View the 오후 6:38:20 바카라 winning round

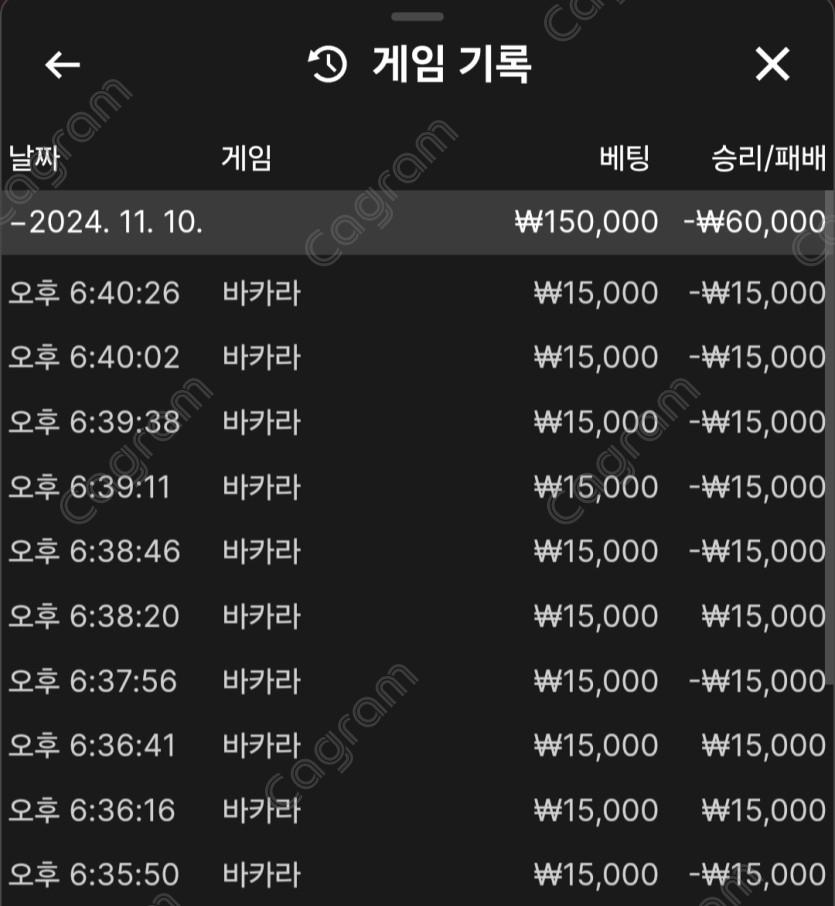point(417,616)
